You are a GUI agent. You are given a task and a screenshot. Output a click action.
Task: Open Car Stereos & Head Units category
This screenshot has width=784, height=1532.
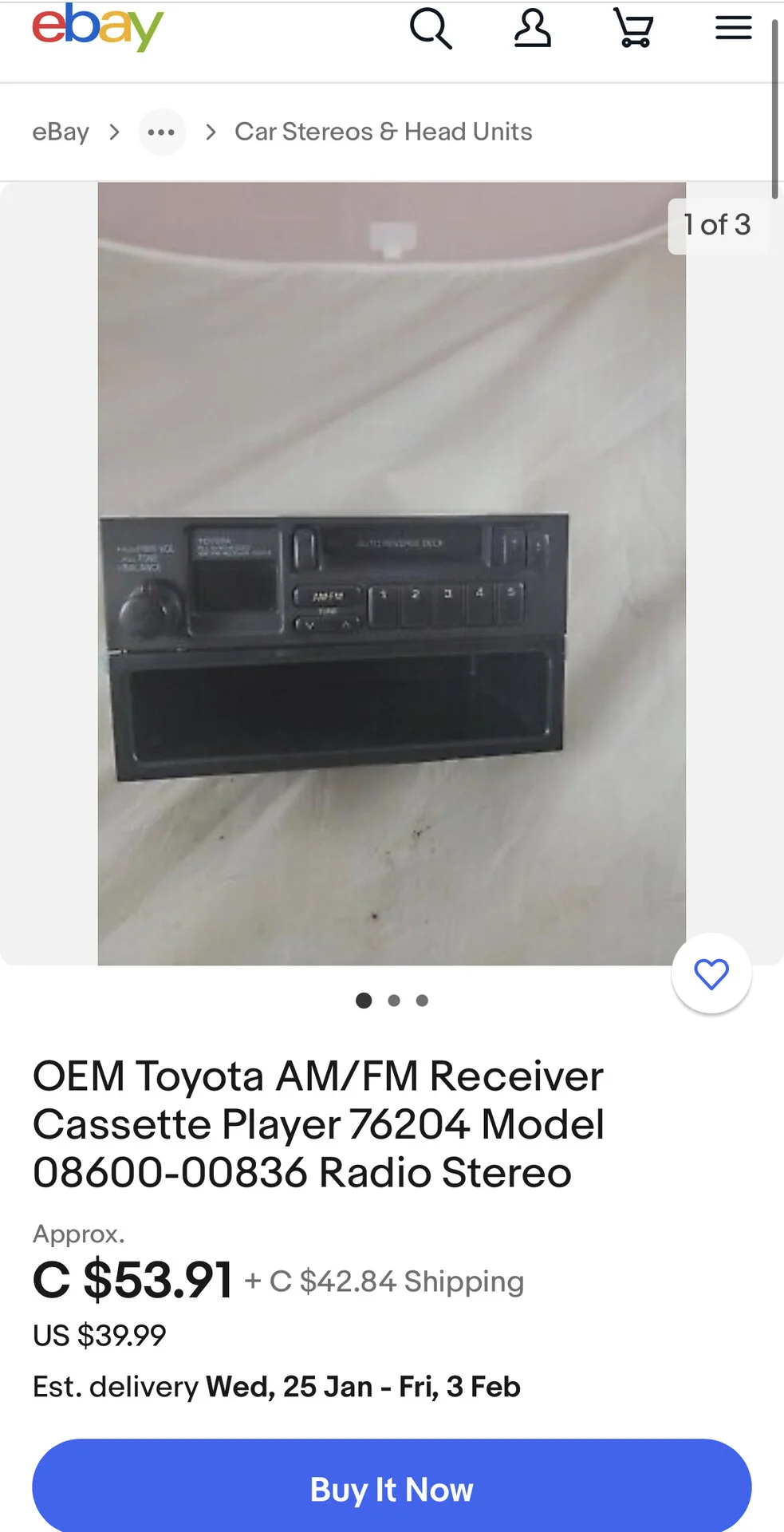pyautogui.click(x=383, y=132)
